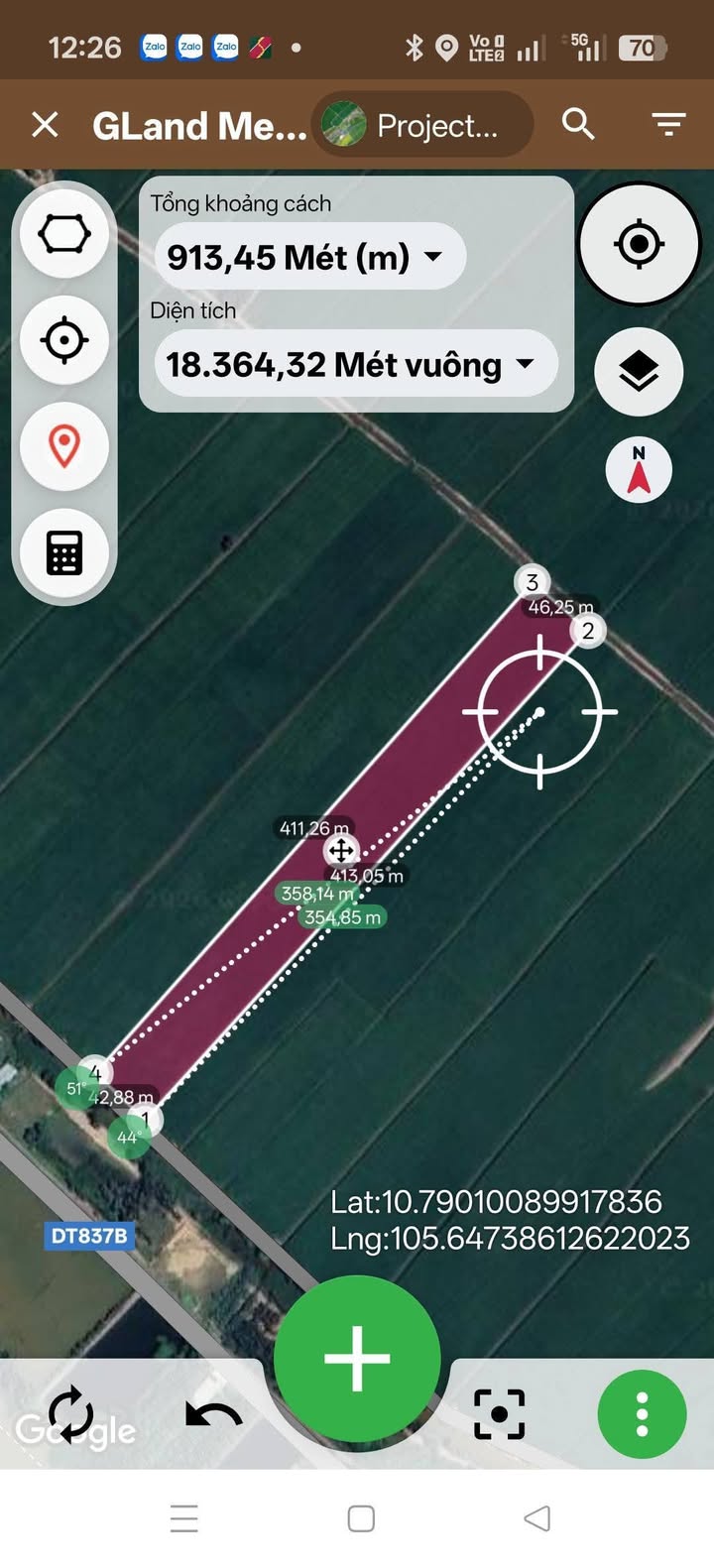The width and height of the screenshot is (714, 1568).
Task: Center map on my current location
Action: pos(639,244)
